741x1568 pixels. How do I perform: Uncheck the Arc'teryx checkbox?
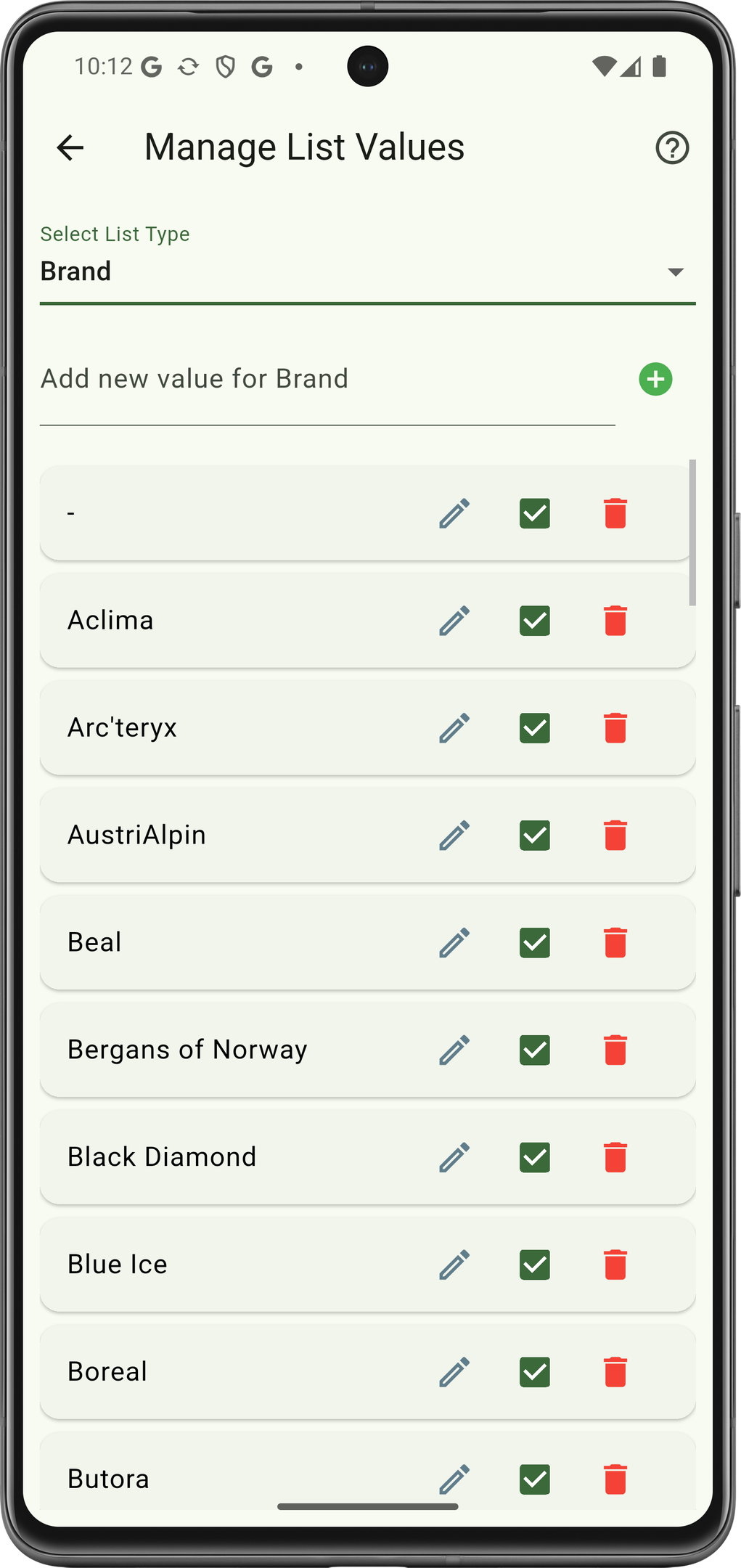tap(535, 728)
